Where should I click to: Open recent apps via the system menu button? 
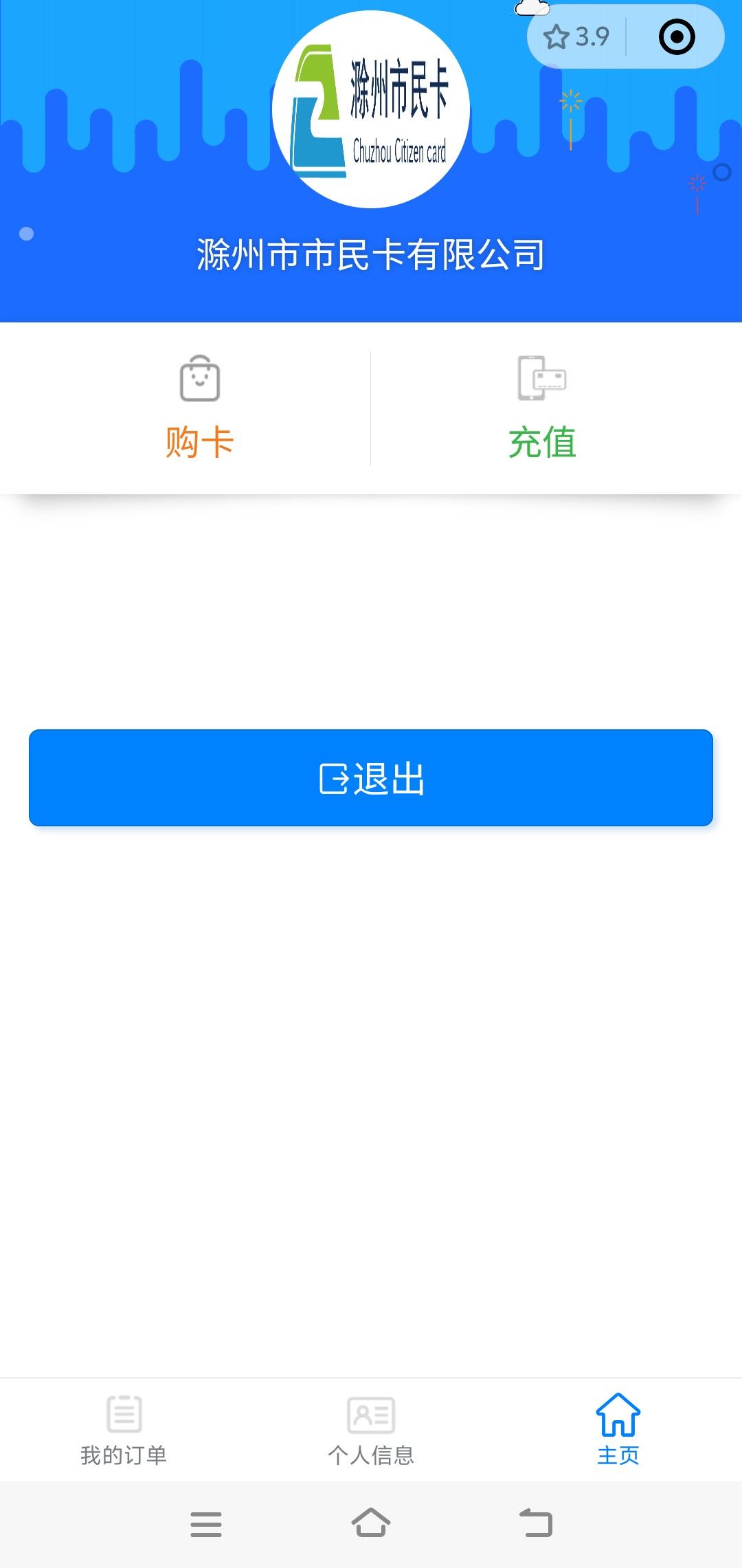(x=206, y=1524)
